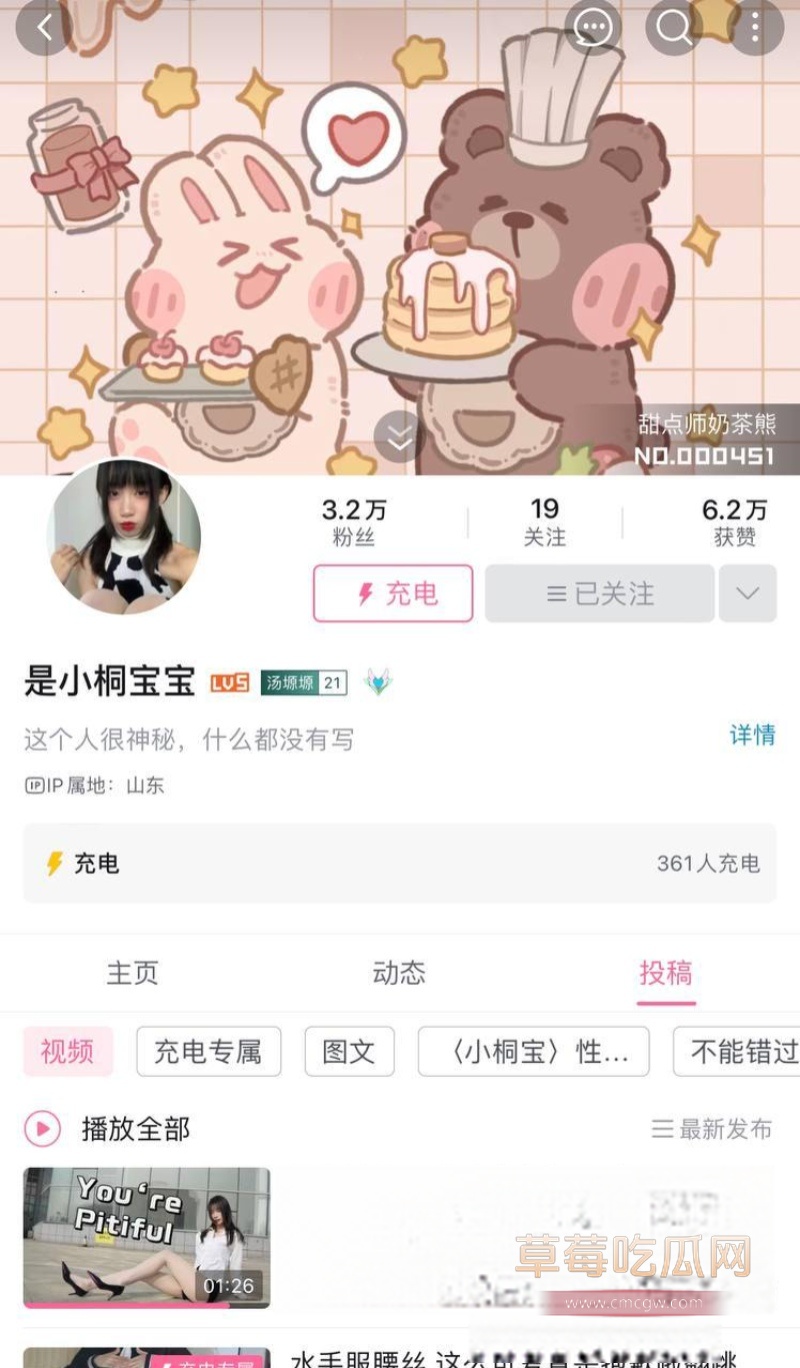Expand the banner with the double chevron
800x1368 pixels.
(399, 437)
